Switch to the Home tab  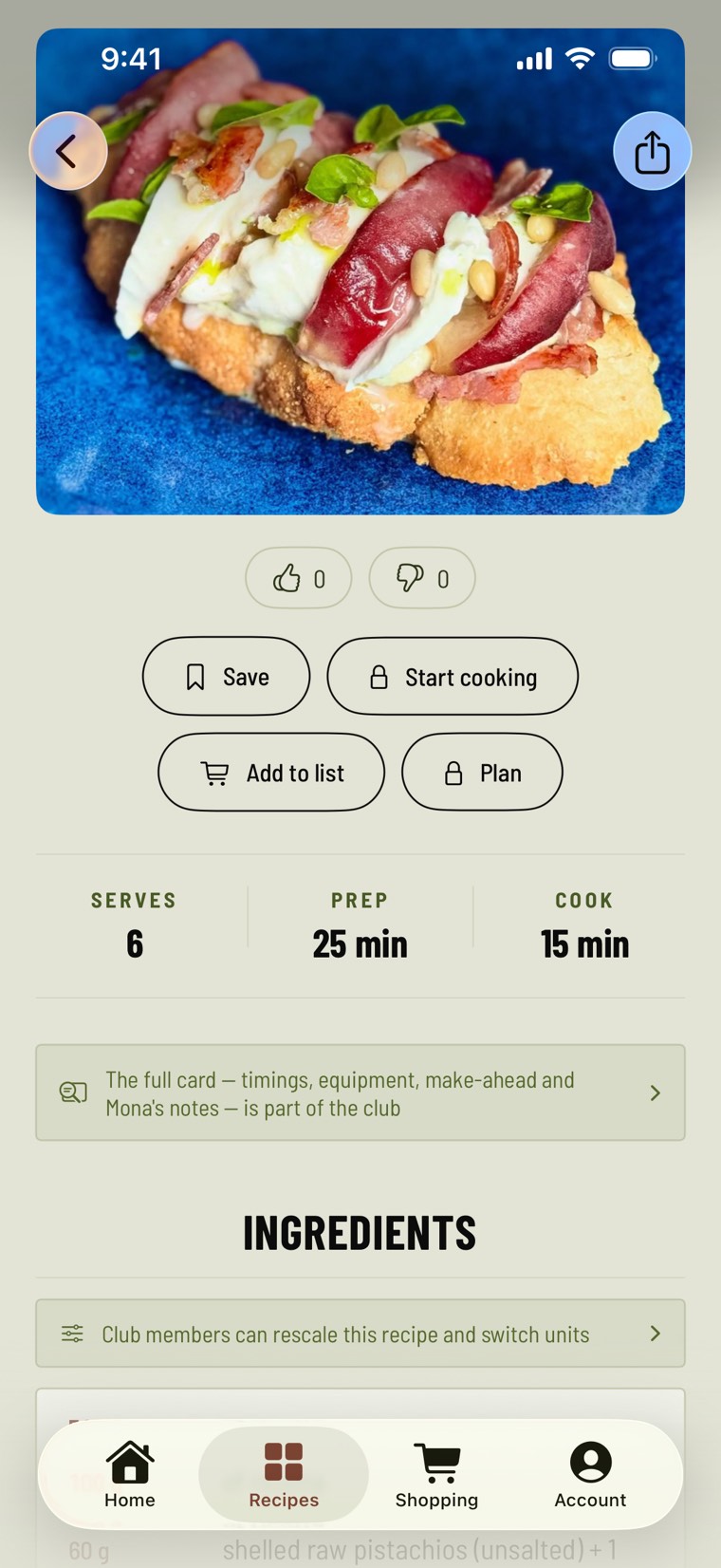pos(130,1475)
